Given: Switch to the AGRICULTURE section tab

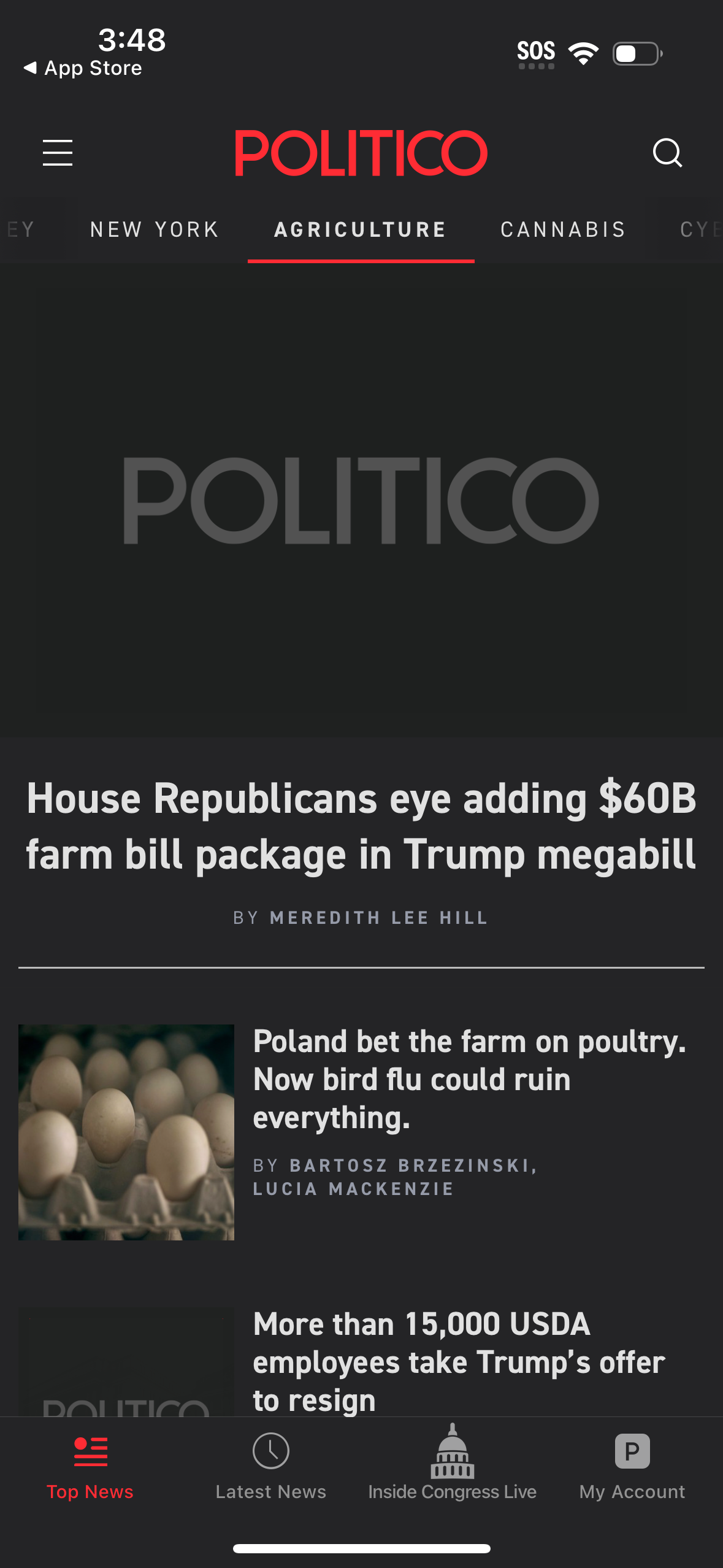Looking at the screenshot, I should click(361, 229).
